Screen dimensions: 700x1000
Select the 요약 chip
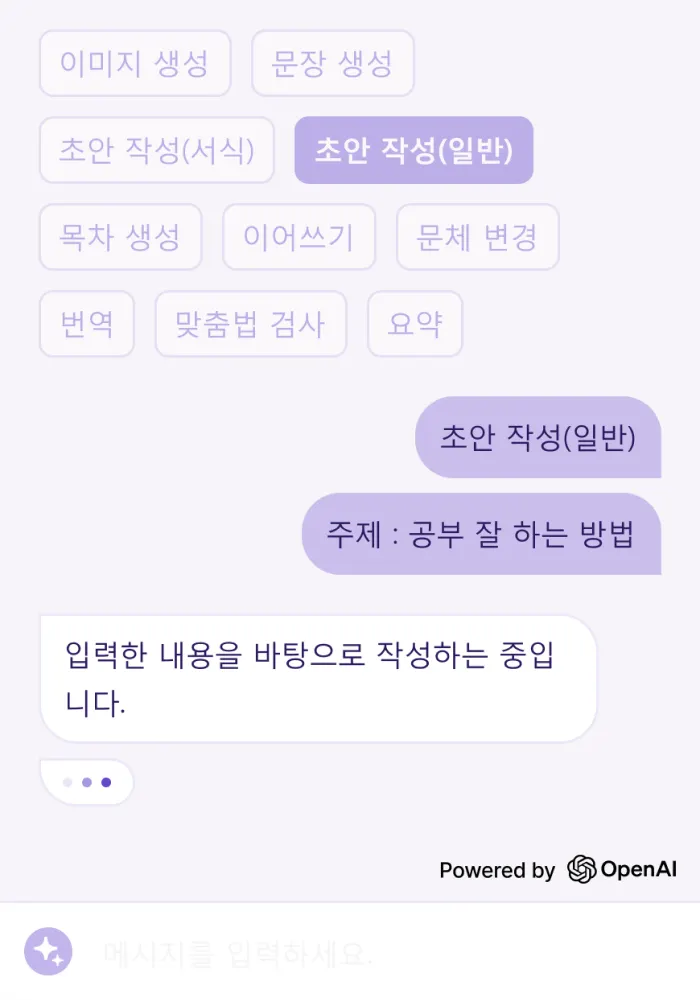click(415, 324)
